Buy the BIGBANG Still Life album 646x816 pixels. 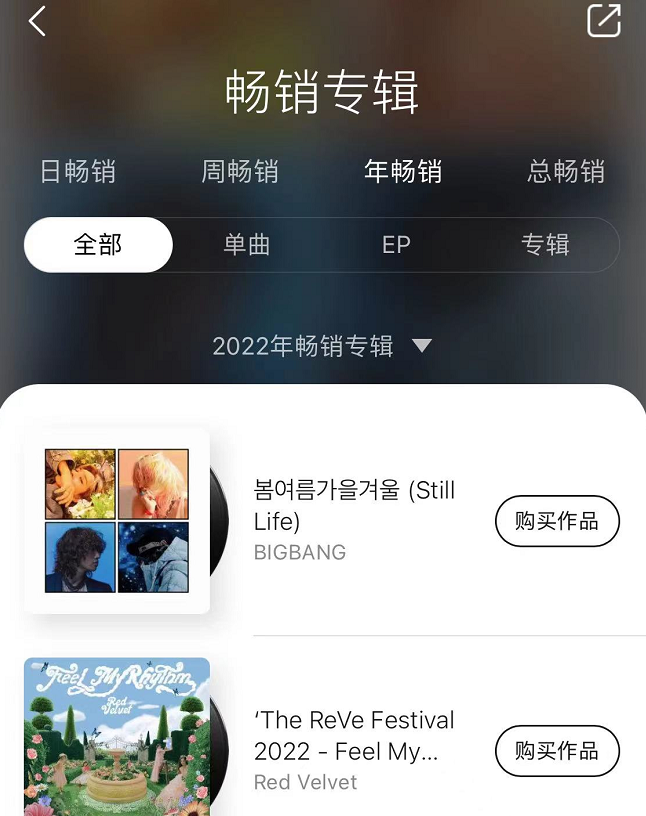(557, 521)
